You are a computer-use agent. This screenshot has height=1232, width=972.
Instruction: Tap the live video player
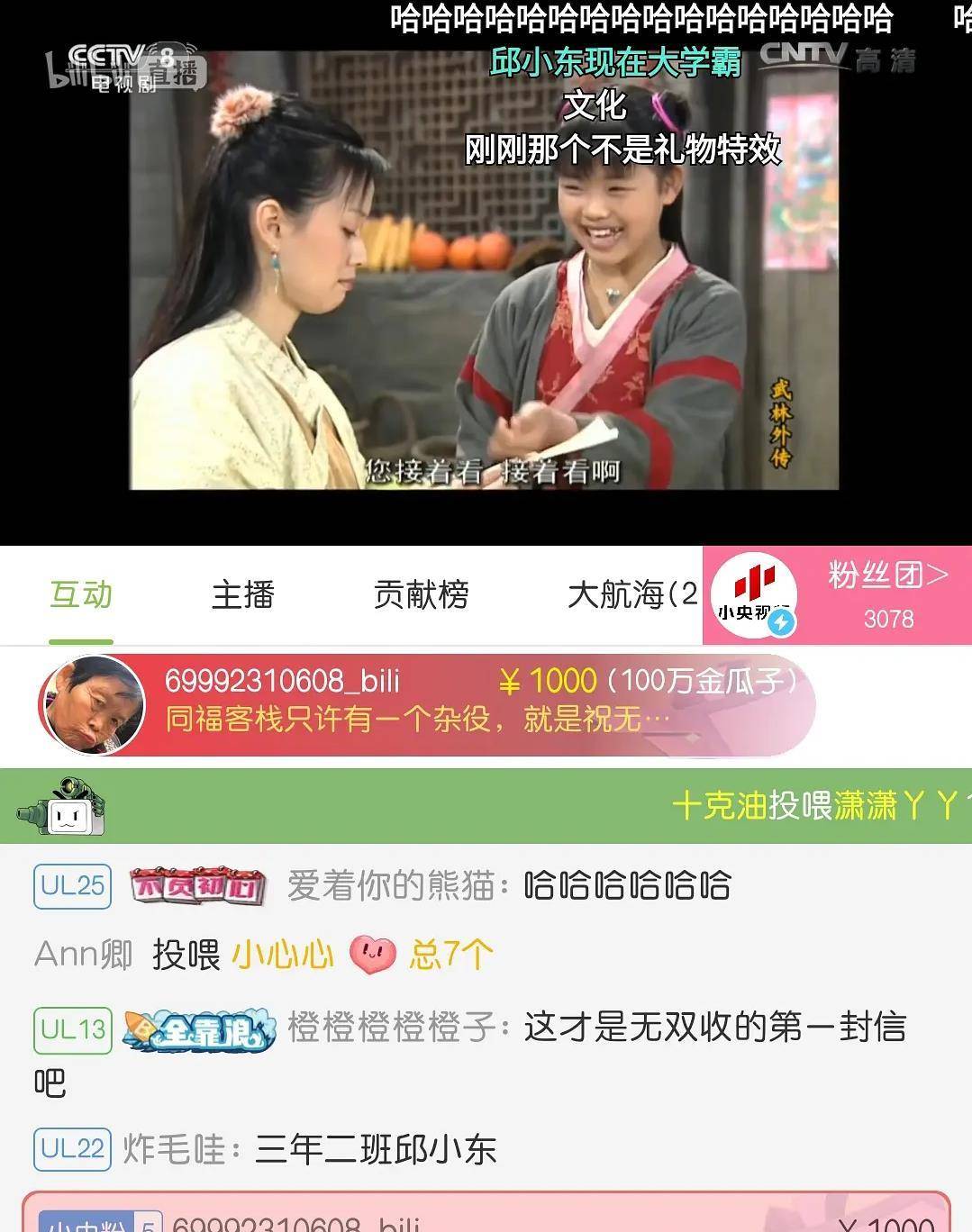[x=485, y=270]
